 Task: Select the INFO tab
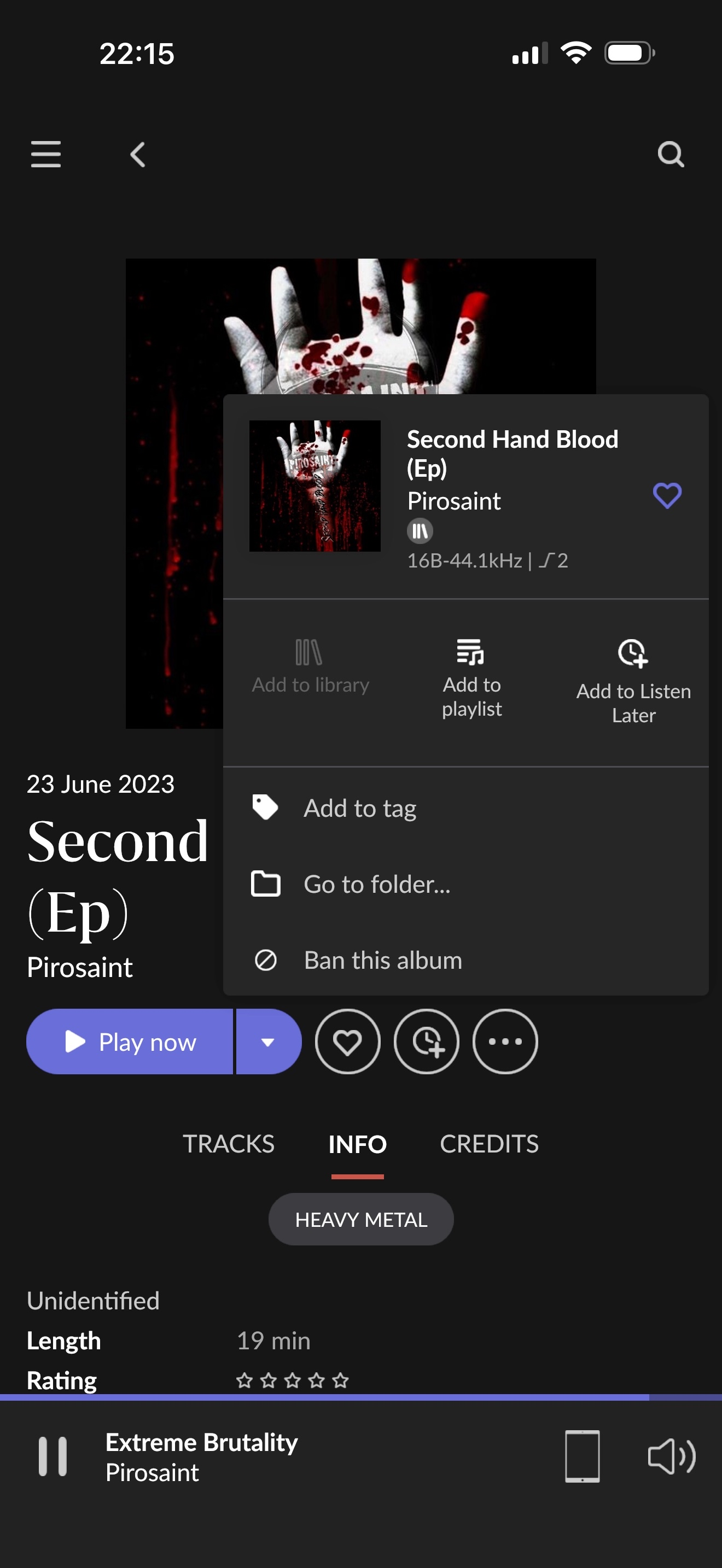pos(357,1144)
